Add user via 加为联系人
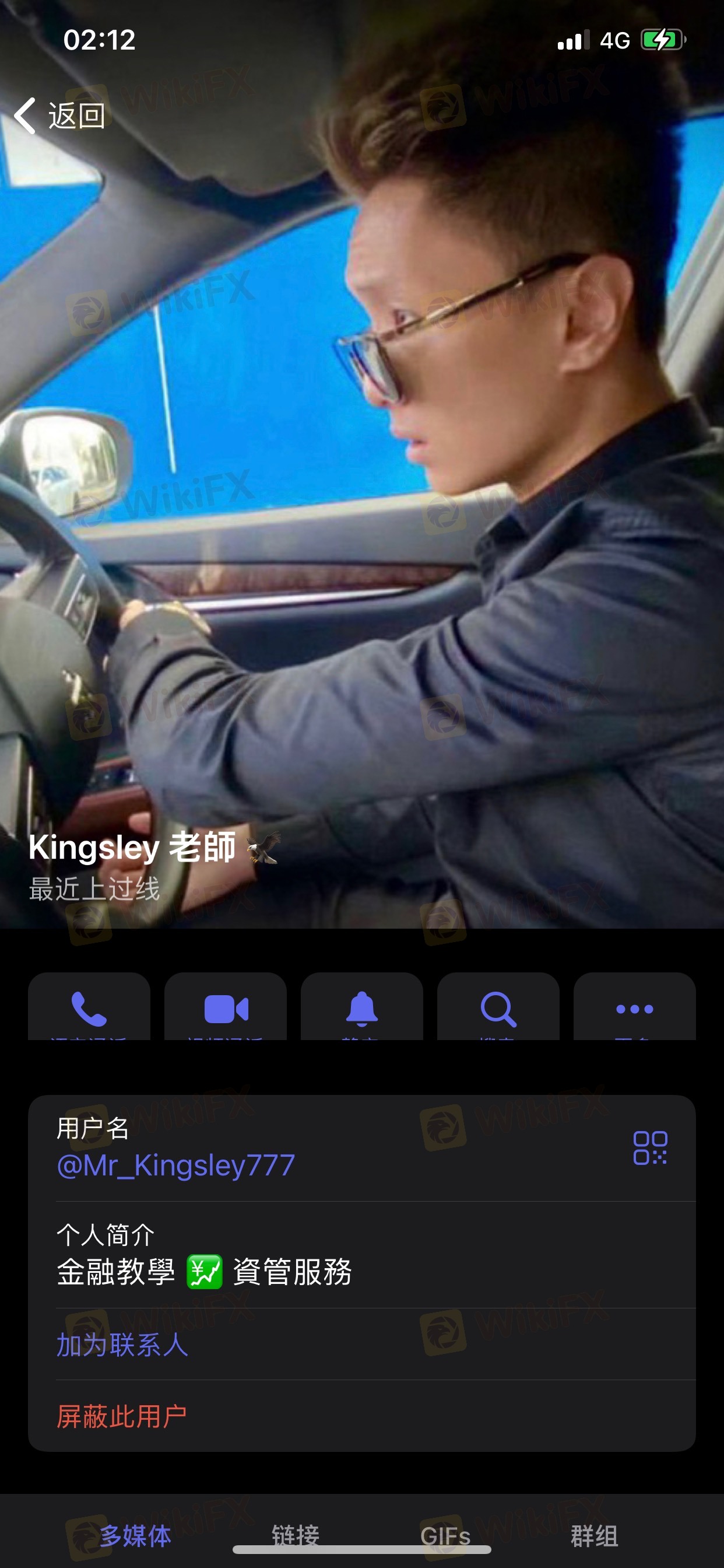The height and width of the screenshot is (1568, 724). pos(122,1344)
